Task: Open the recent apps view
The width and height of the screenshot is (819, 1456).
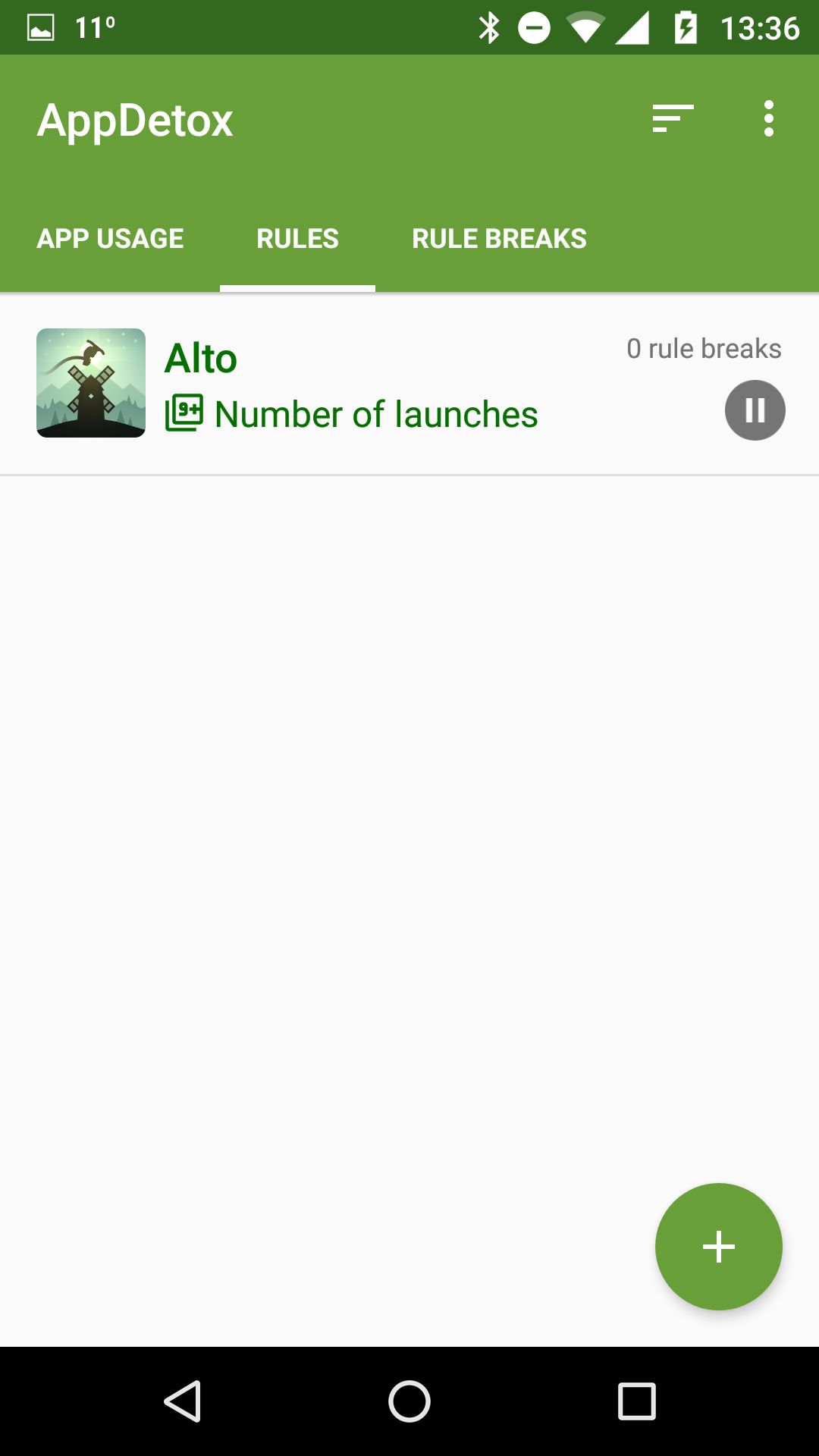Action: (x=636, y=1401)
